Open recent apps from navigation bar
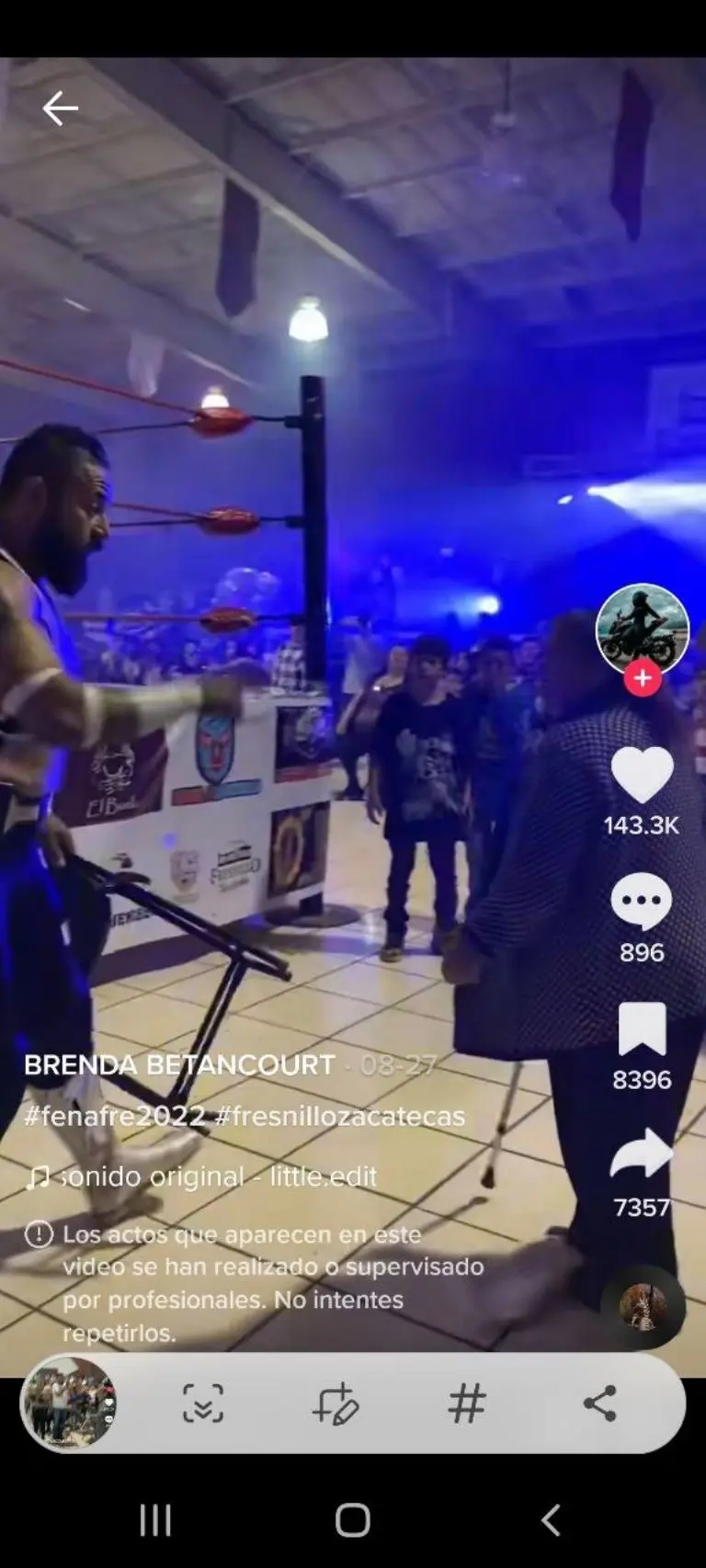706x1568 pixels. coord(155,1521)
